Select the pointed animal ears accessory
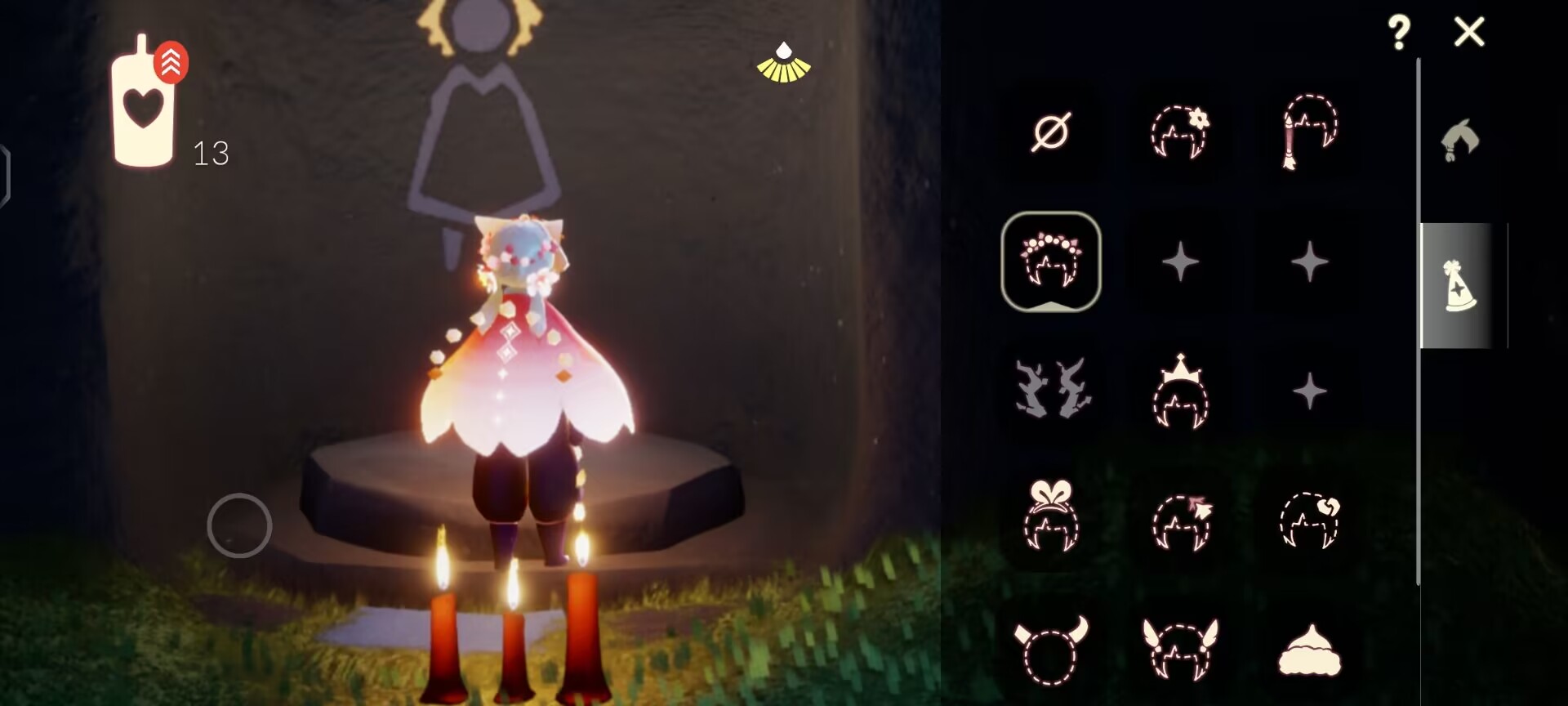This screenshot has height=706, width=1568. click(x=1180, y=650)
